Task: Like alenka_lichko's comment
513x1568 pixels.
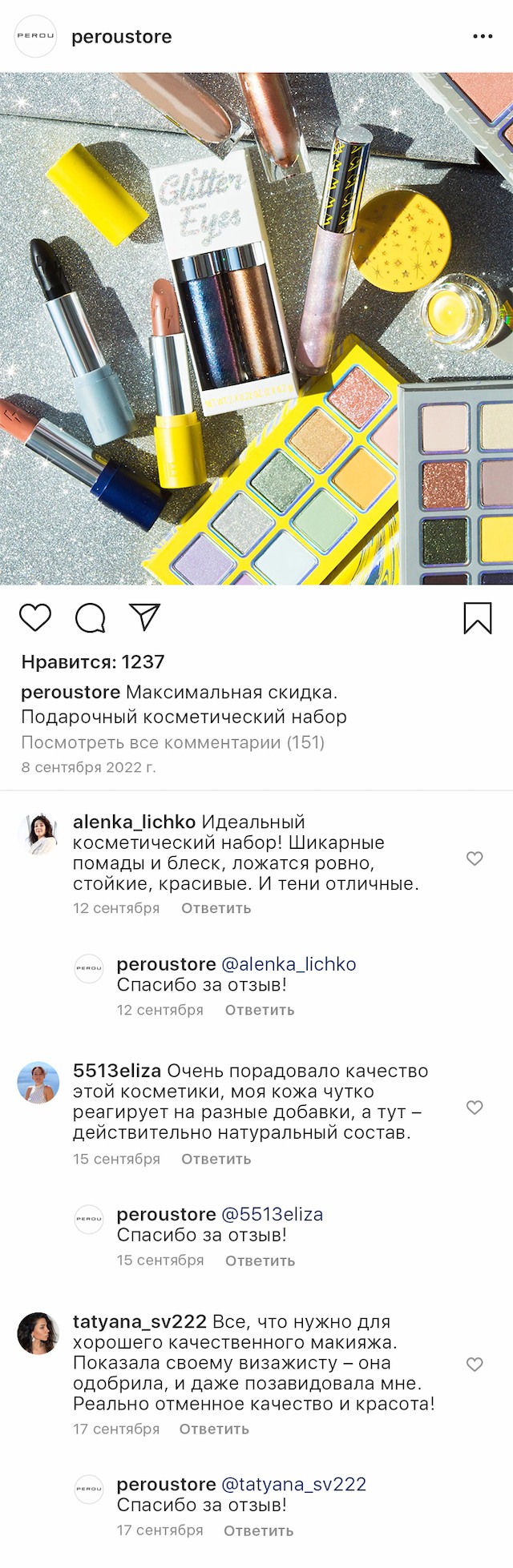Action: pyautogui.click(x=475, y=858)
